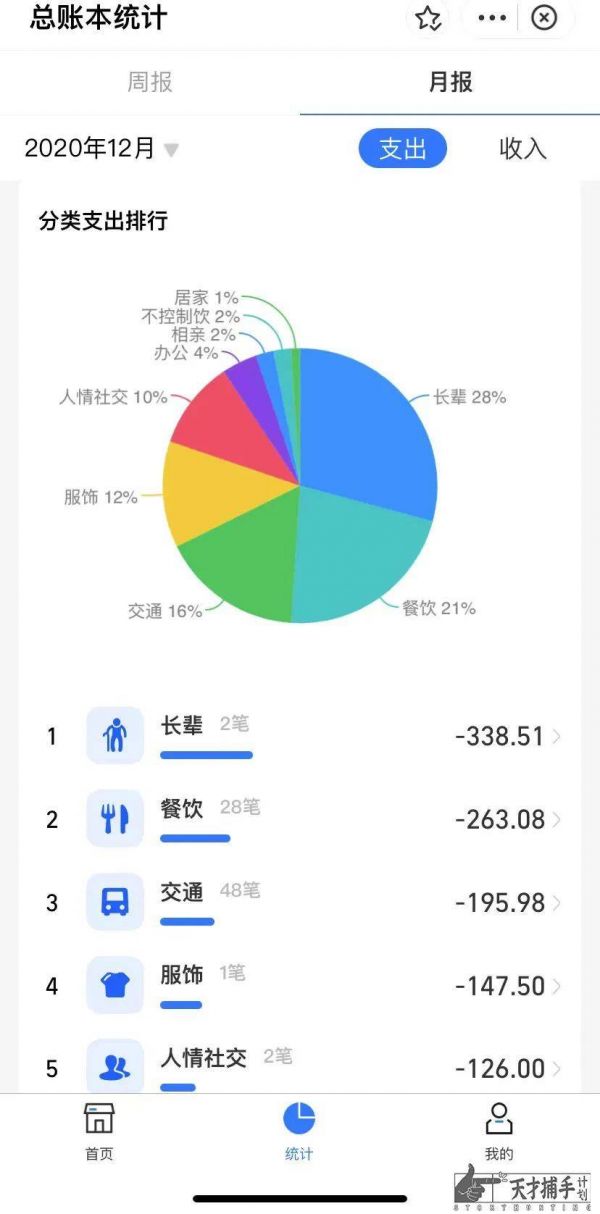
Task: Show 服饰 expense details
Action: (x=300, y=985)
